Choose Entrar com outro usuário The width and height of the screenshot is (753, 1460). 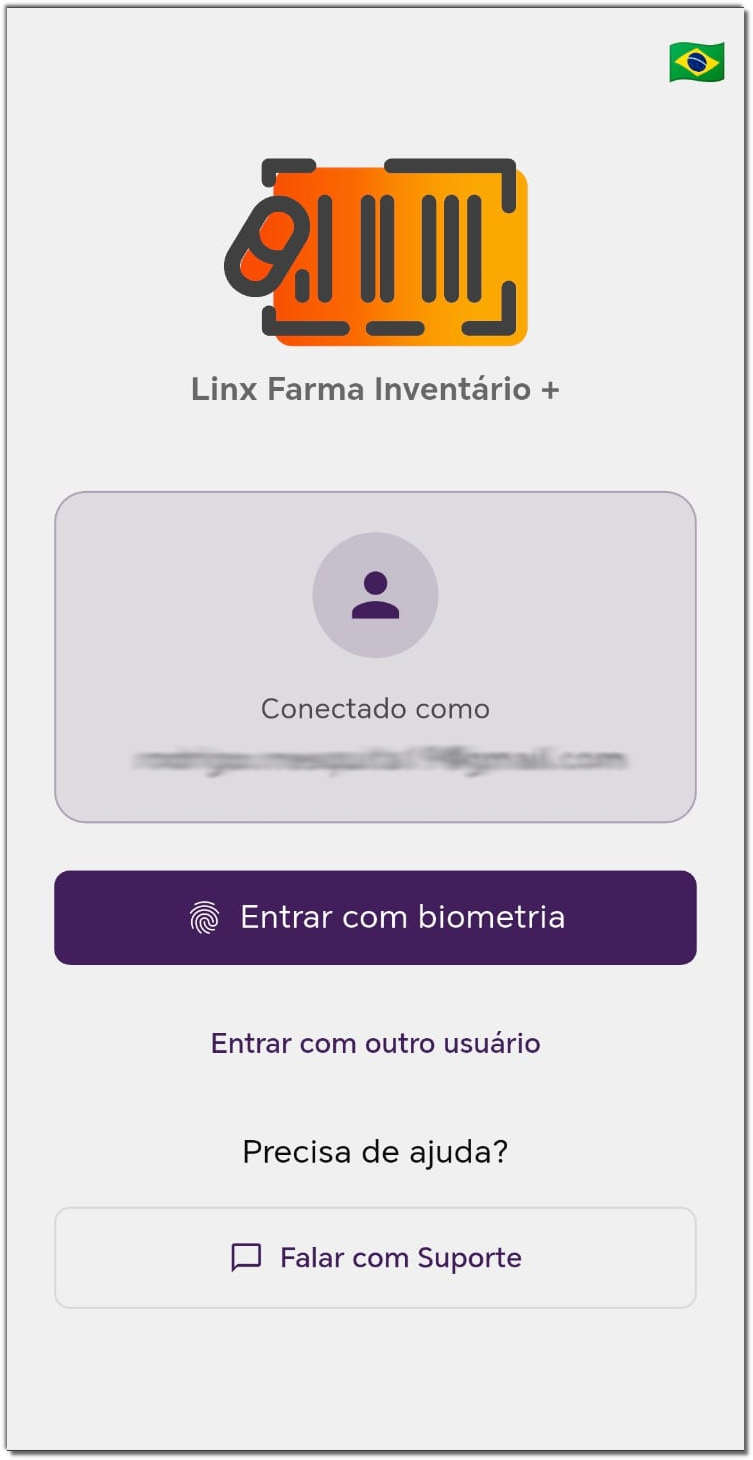click(x=375, y=1043)
